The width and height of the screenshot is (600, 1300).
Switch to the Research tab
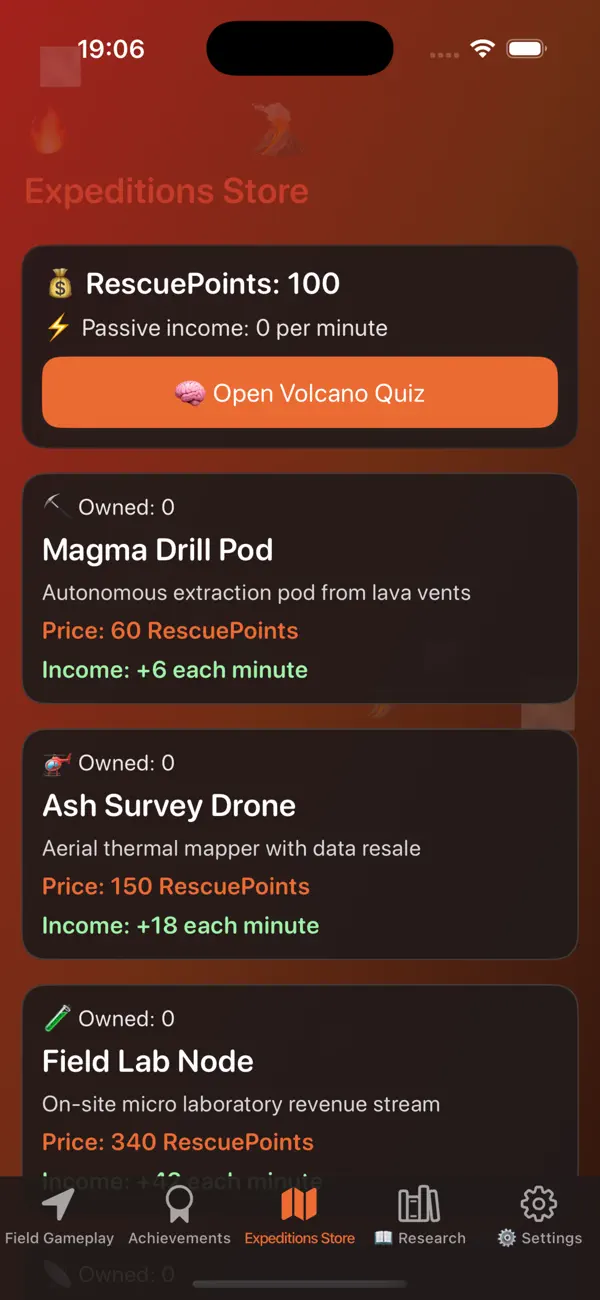pyautogui.click(x=419, y=1216)
